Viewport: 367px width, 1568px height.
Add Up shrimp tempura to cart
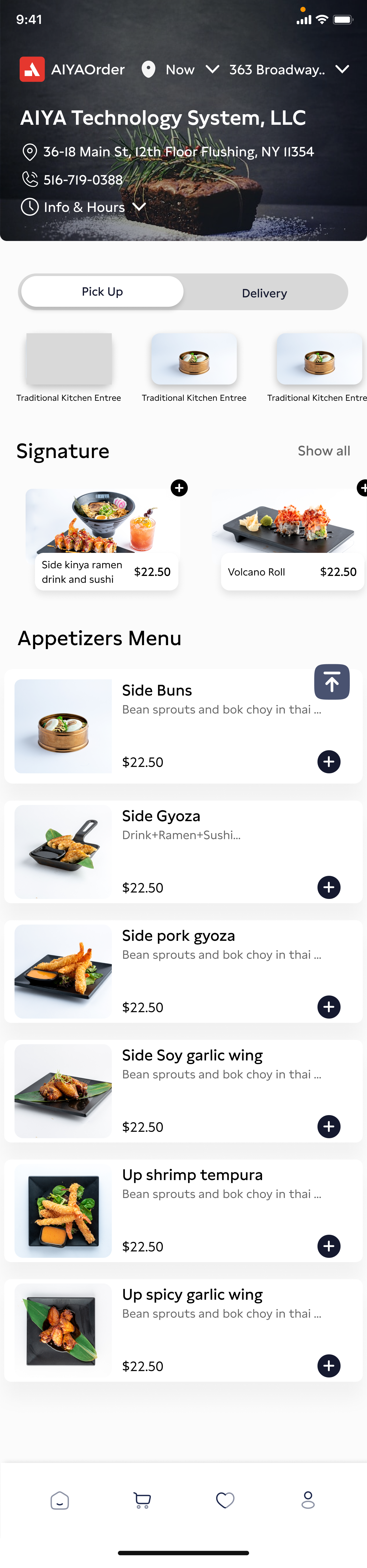pos(329,1246)
